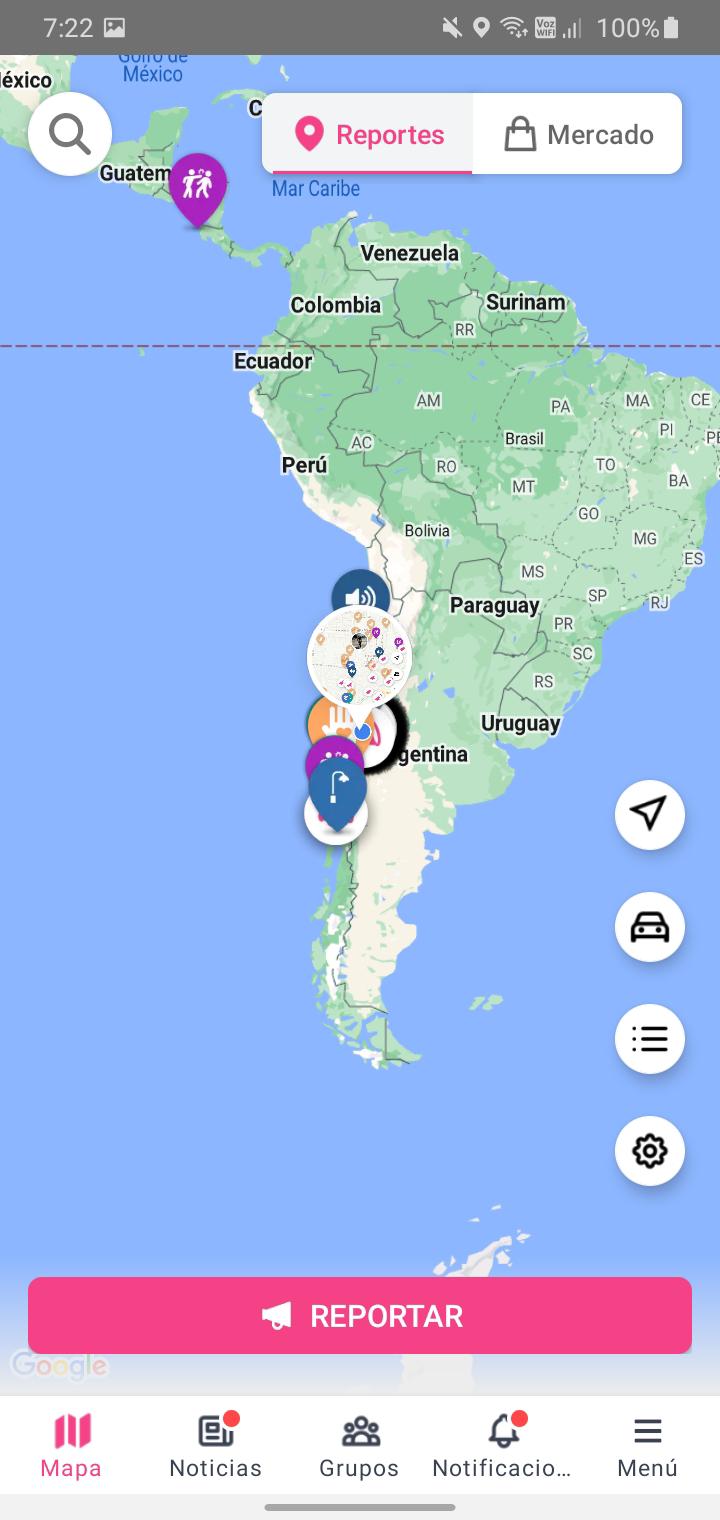This screenshot has width=720, height=1520.
Task: Select the Reportes tab
Action: click(368, 134)
